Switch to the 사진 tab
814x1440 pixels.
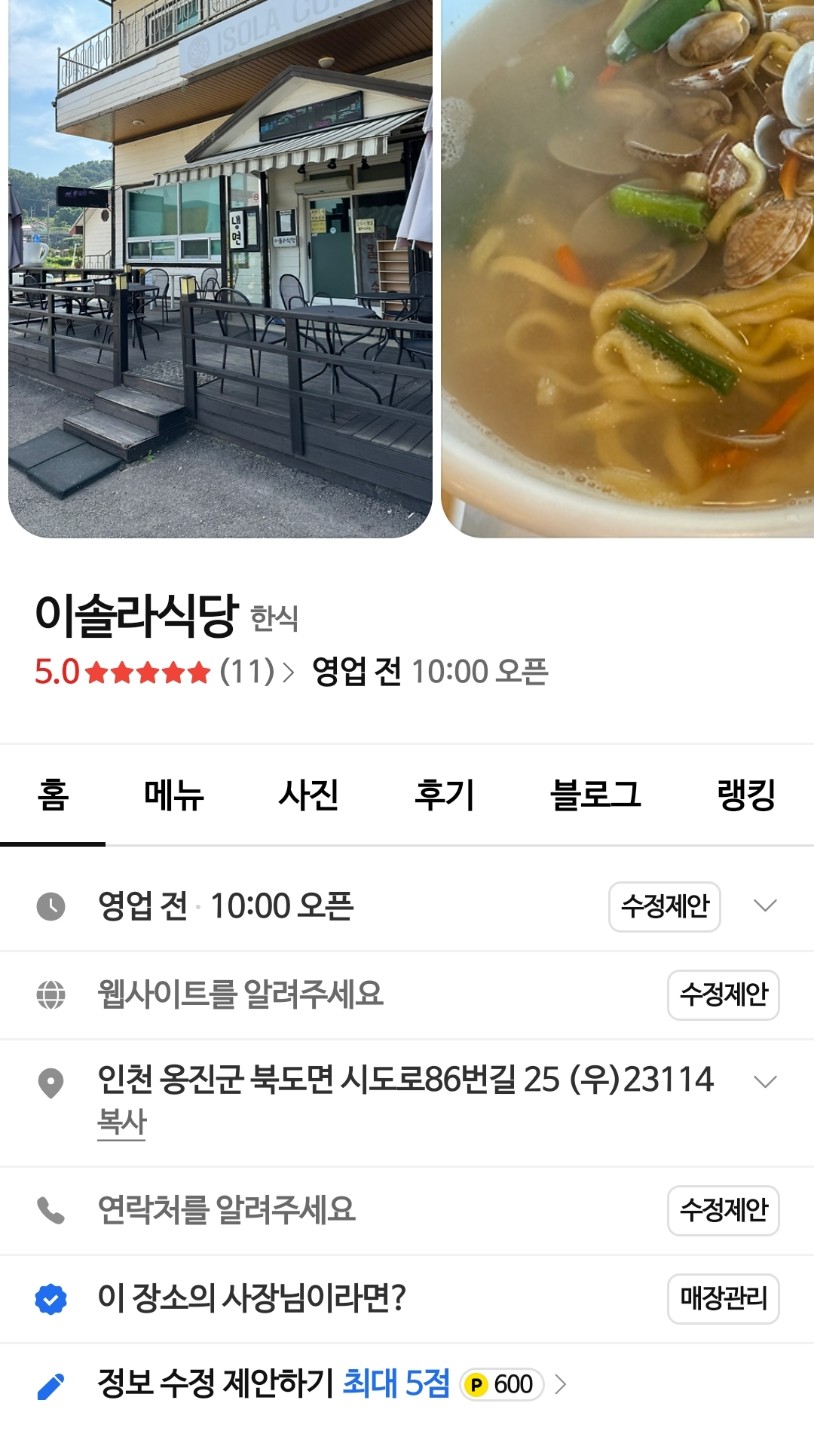coord(308,795)
